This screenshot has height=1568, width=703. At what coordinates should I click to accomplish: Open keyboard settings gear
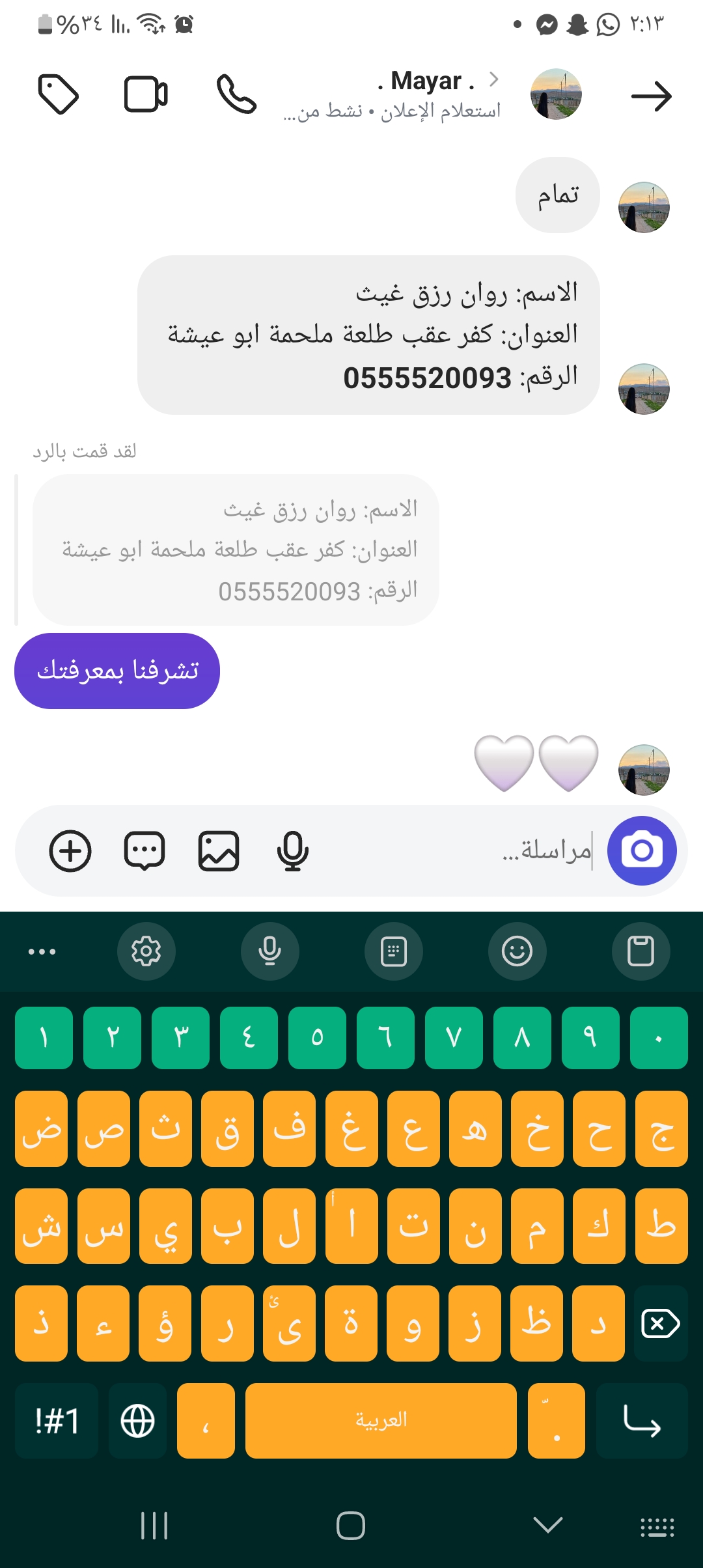click(146, 951)
